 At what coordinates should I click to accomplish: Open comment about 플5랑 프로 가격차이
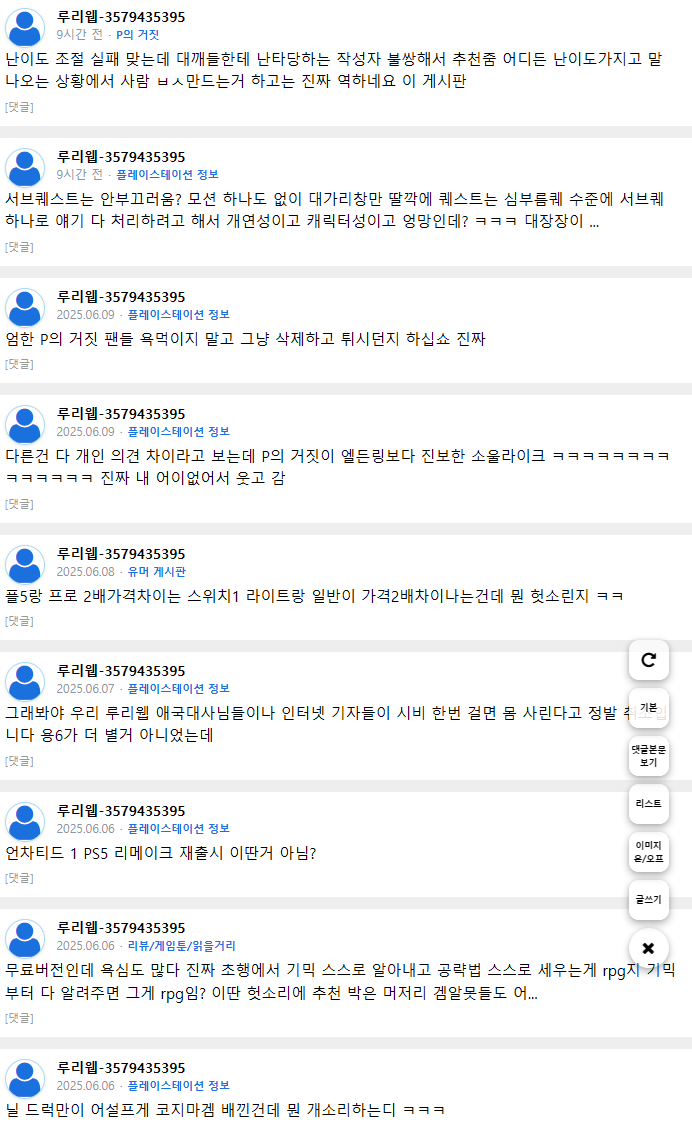pyautogui.click(x=314, y=596)
